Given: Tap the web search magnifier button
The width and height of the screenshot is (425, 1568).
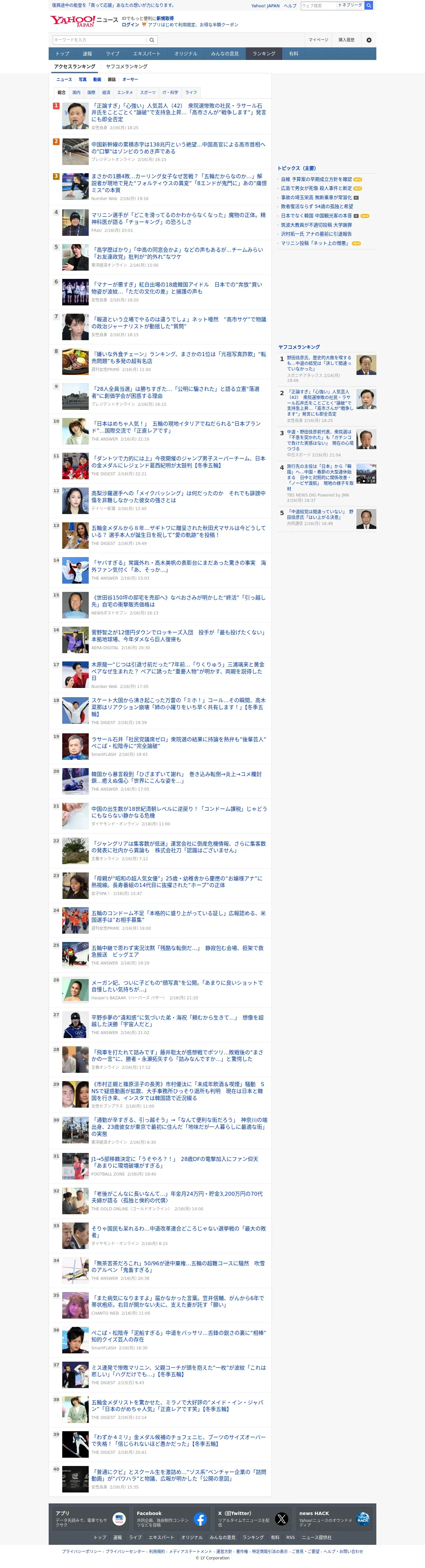Looking at the screenshot, I should coord(369,6).
